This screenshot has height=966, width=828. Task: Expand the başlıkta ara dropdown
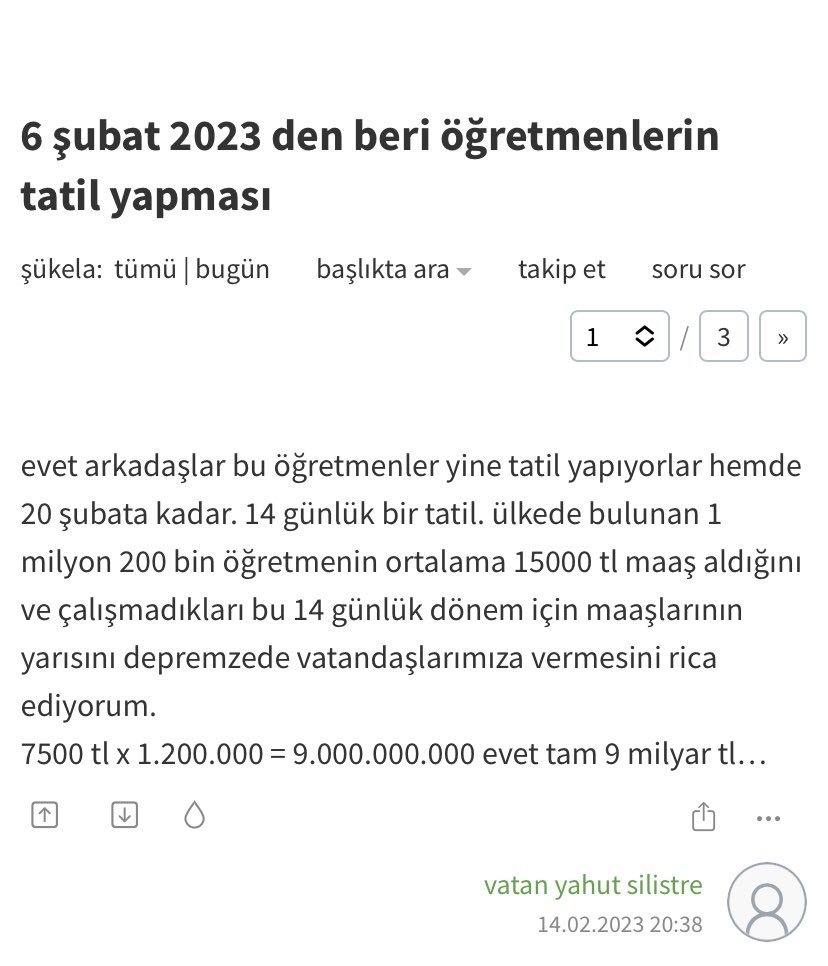[393, 270]
